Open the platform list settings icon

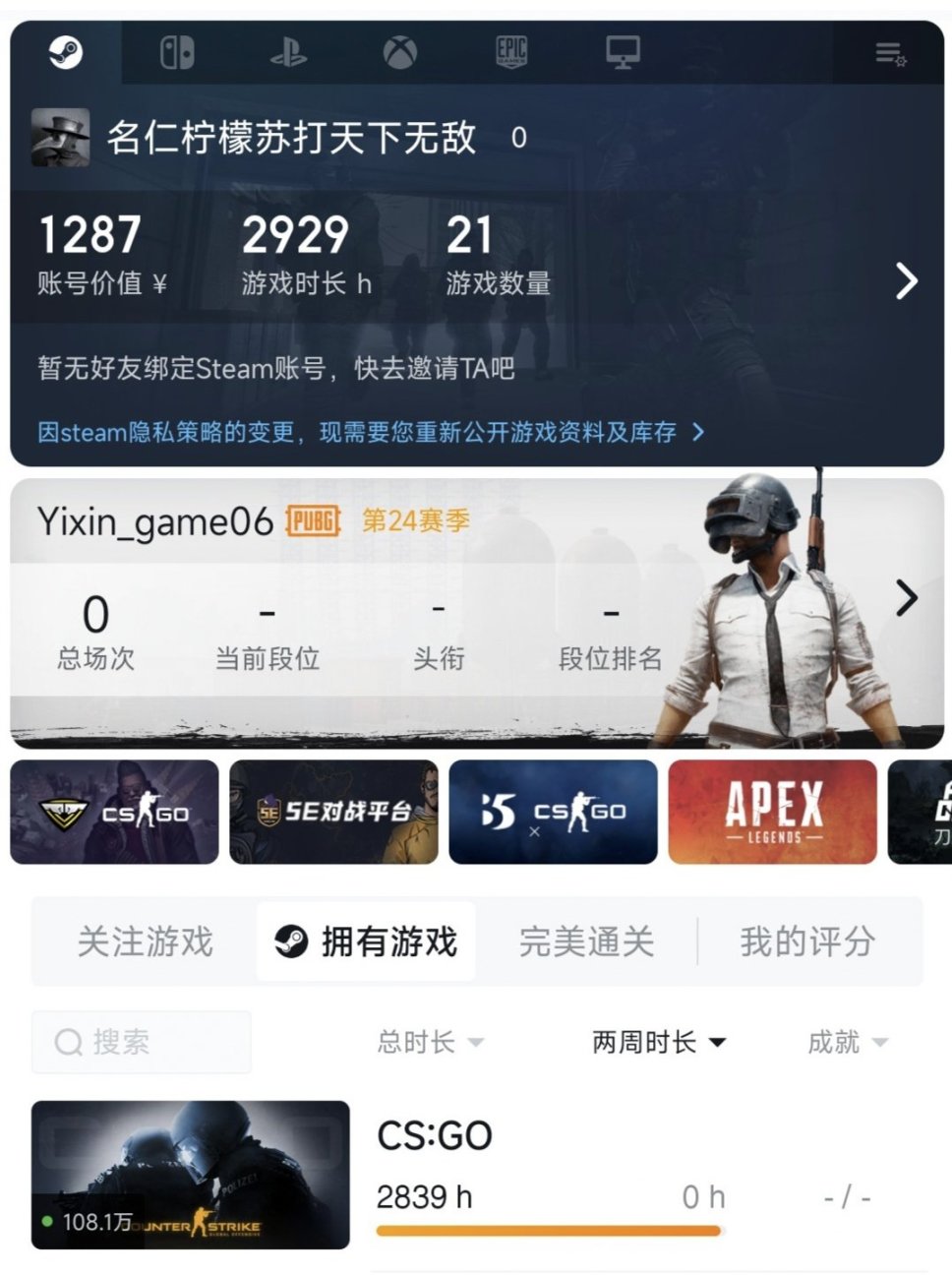coord(890,53)
